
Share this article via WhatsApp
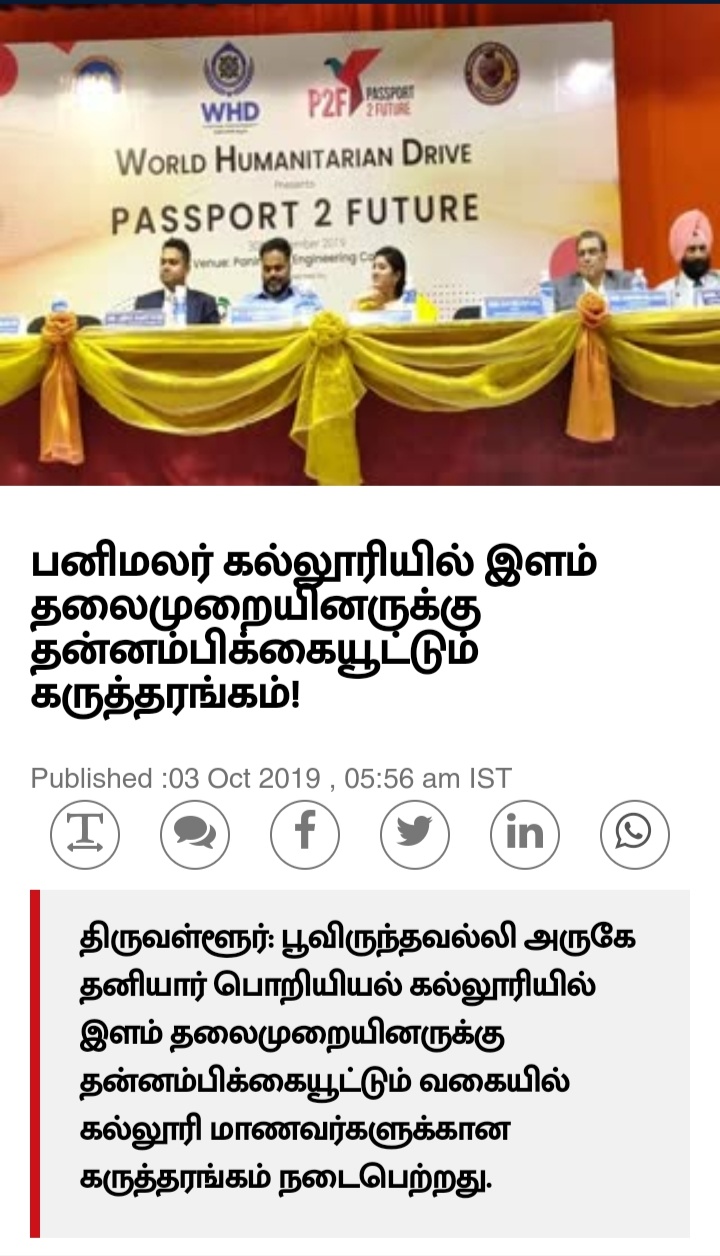coord(635,834)
